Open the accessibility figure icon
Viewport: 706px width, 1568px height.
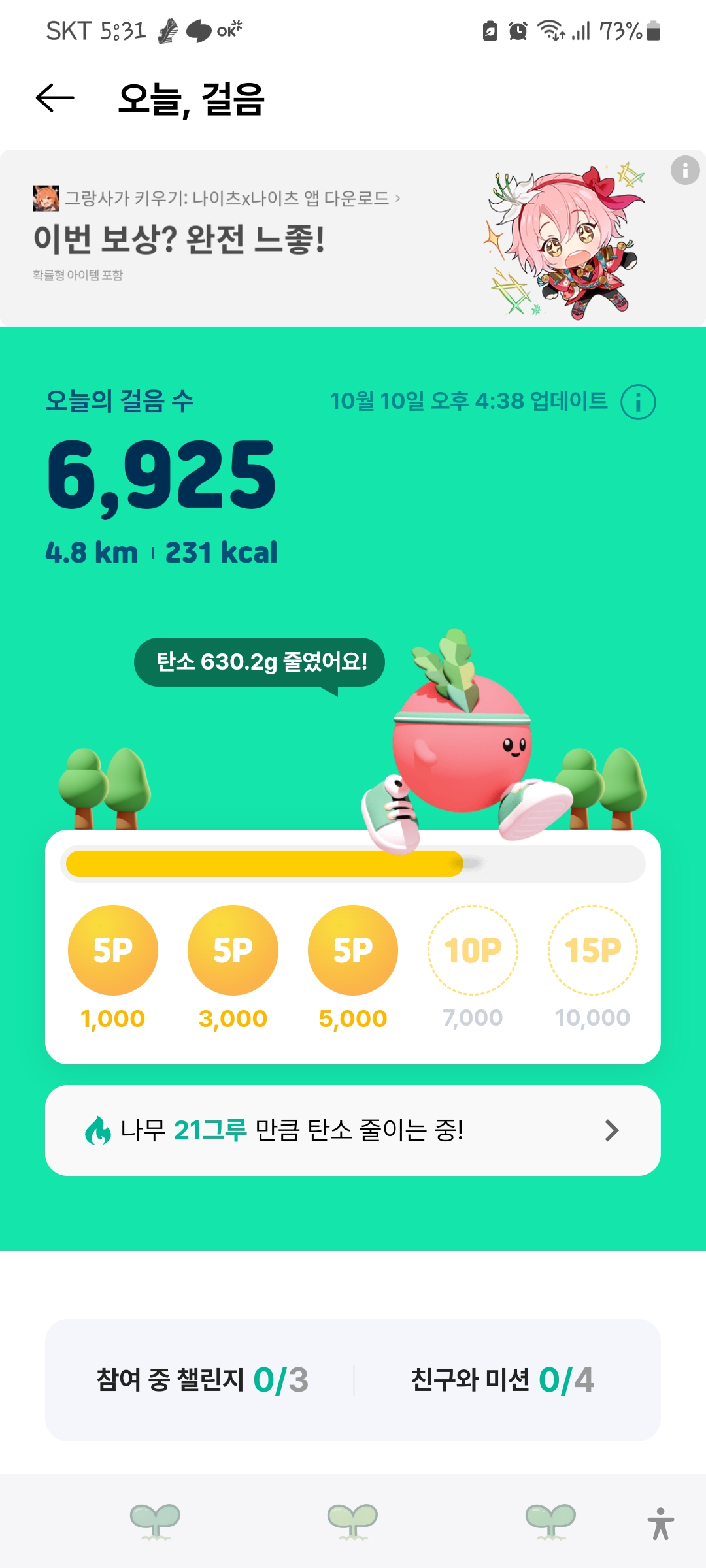tap(660, 1524)
